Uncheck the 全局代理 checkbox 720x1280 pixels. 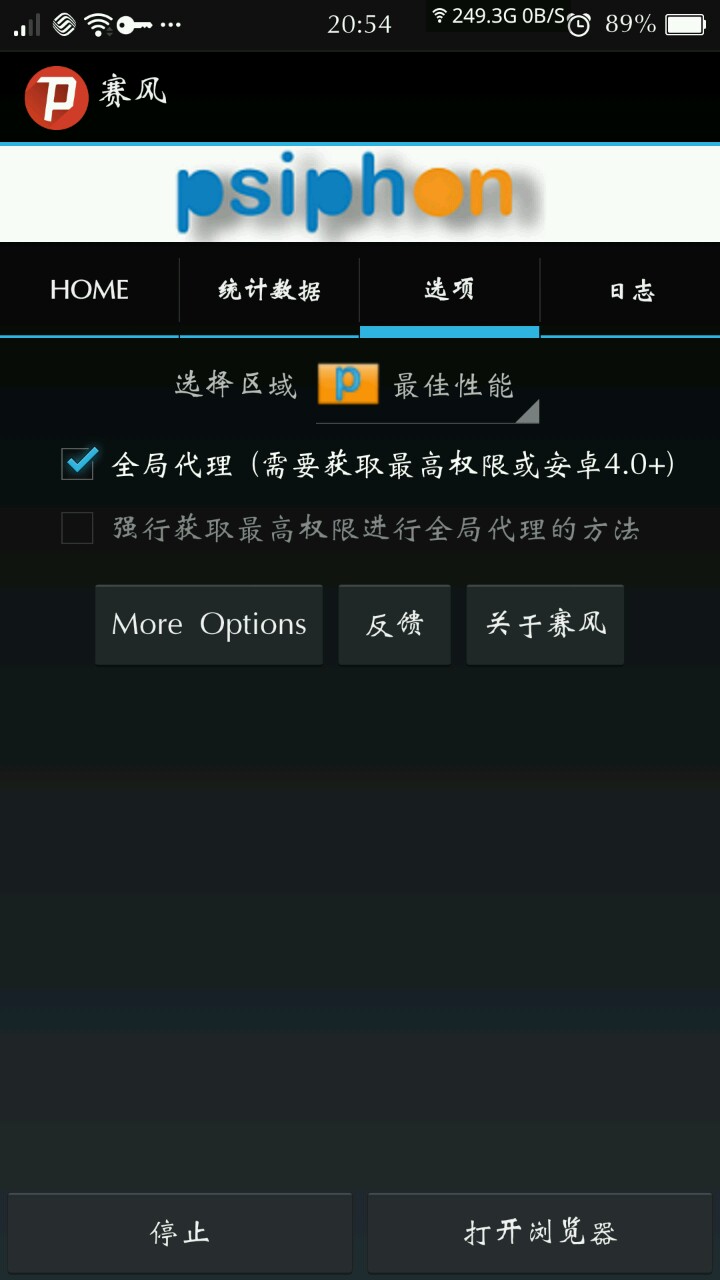78,464
